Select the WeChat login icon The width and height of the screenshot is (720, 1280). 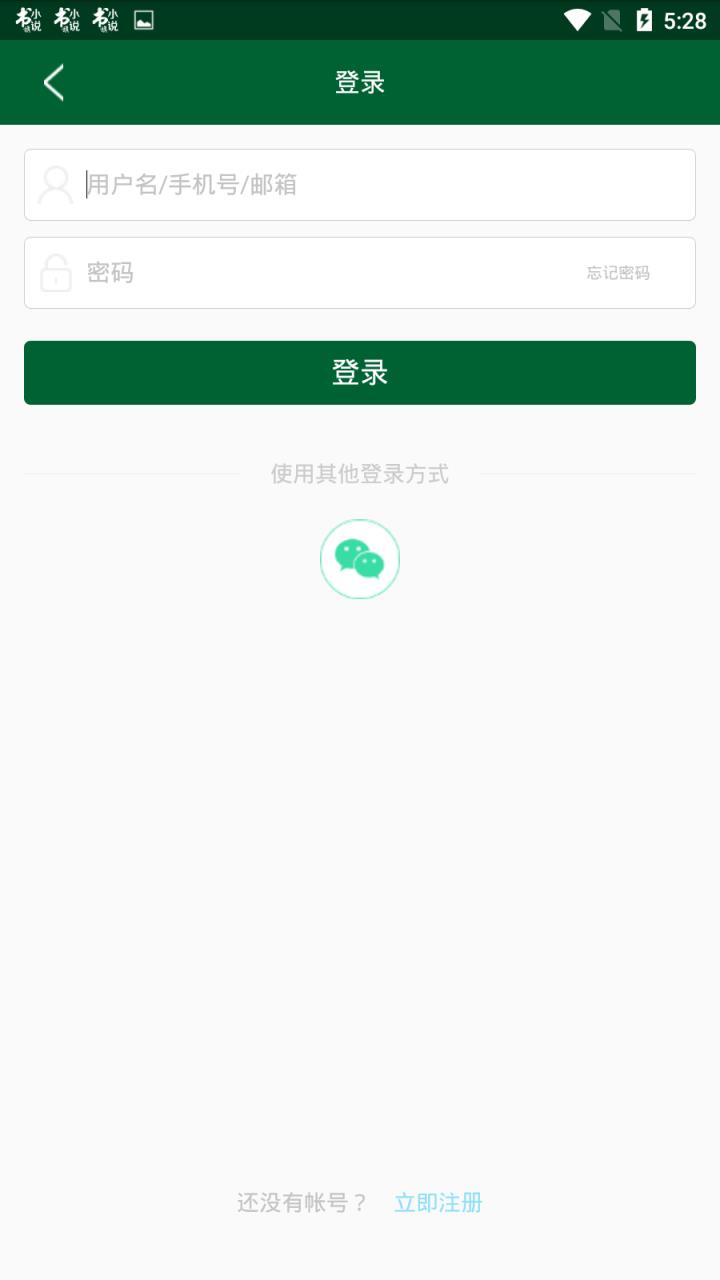point(359,559)
